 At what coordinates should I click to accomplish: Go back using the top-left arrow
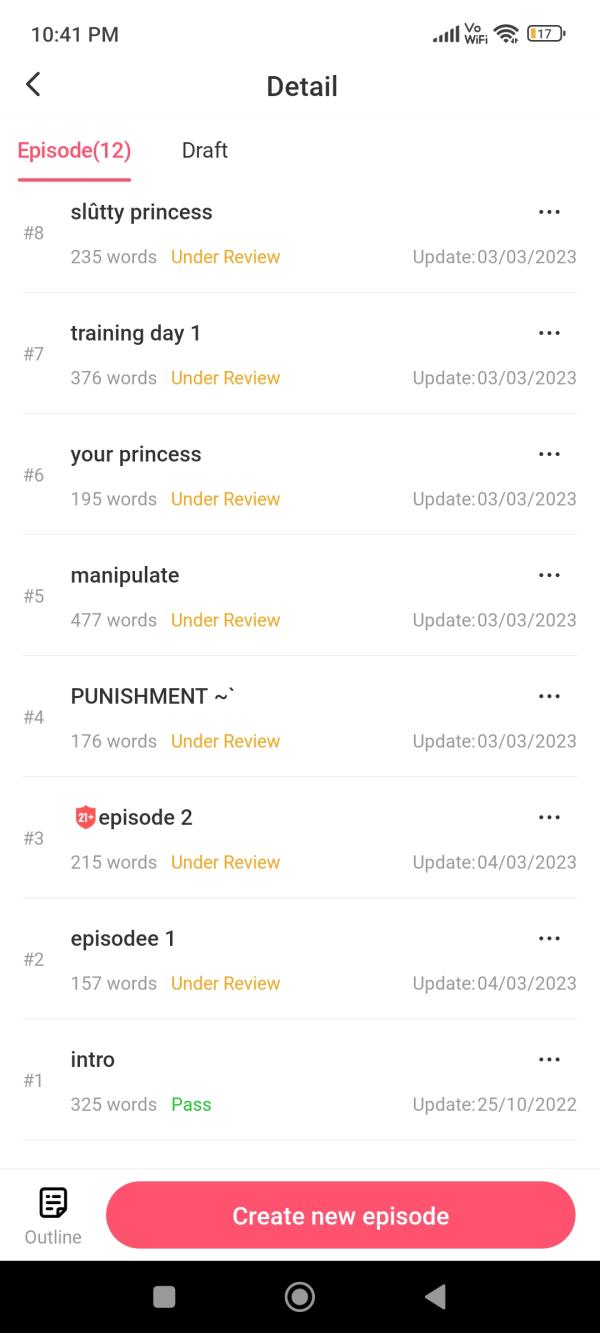point(33,85)
